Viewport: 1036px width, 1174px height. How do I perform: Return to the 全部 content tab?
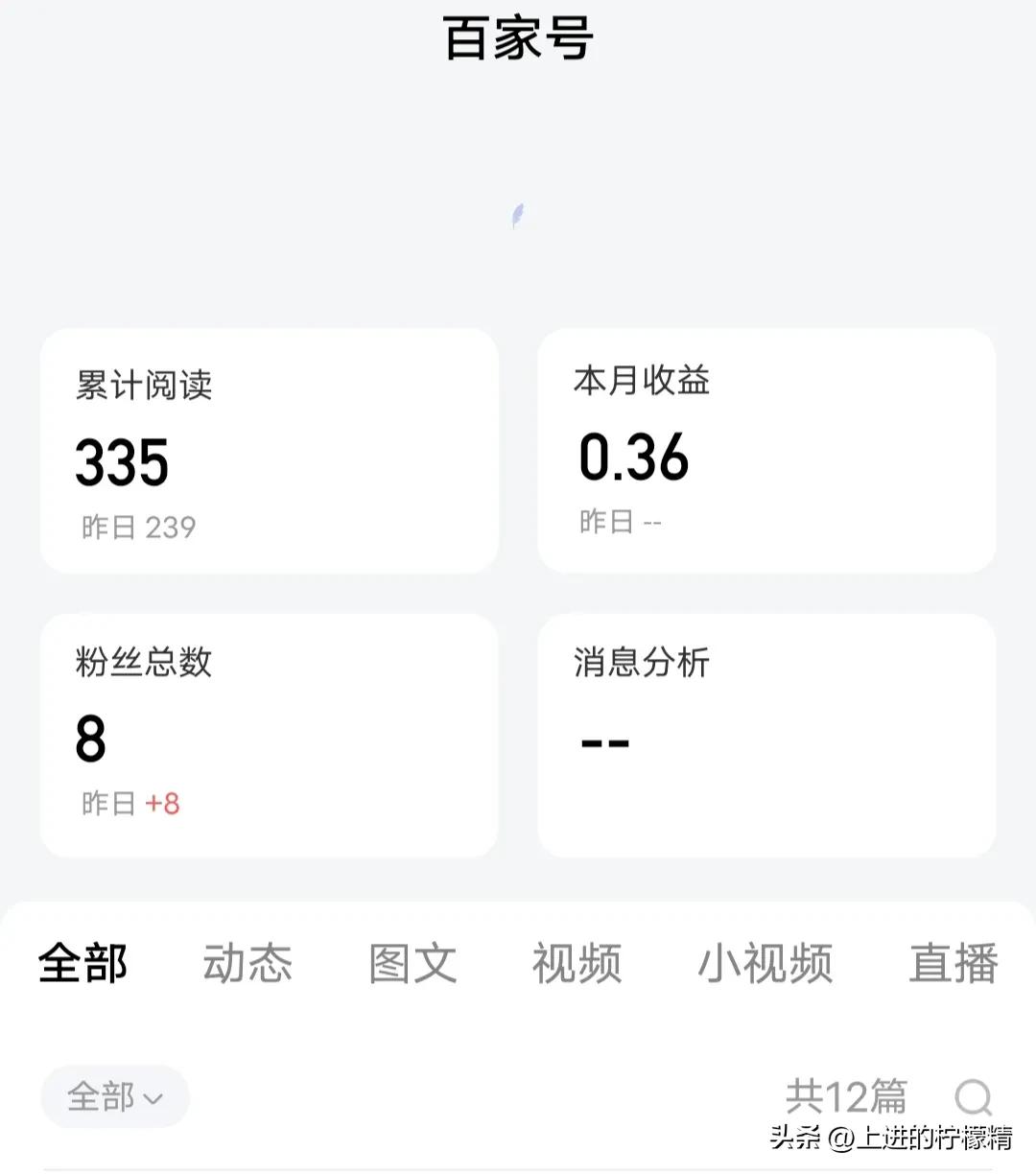click(x=82, y=965)
